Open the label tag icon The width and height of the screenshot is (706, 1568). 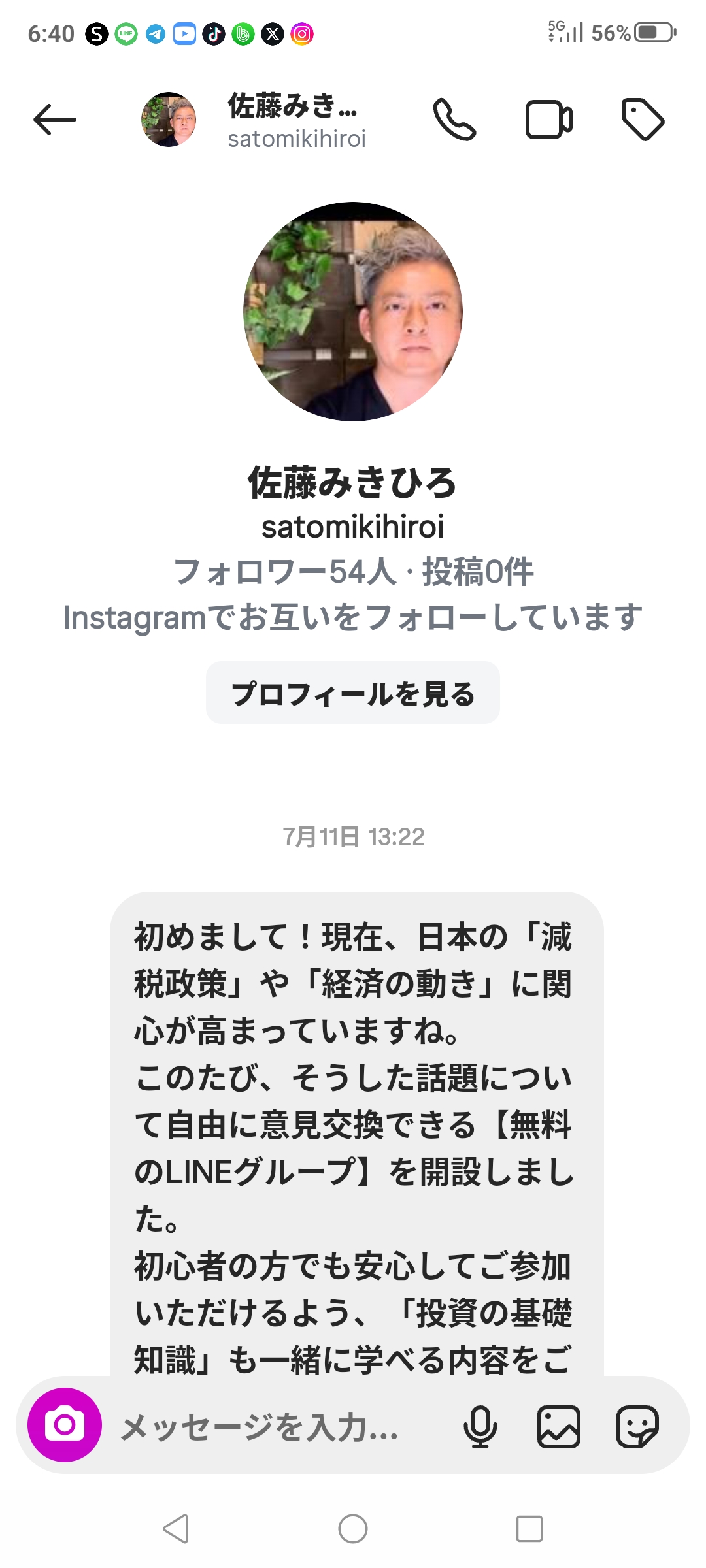pos(642,120)
